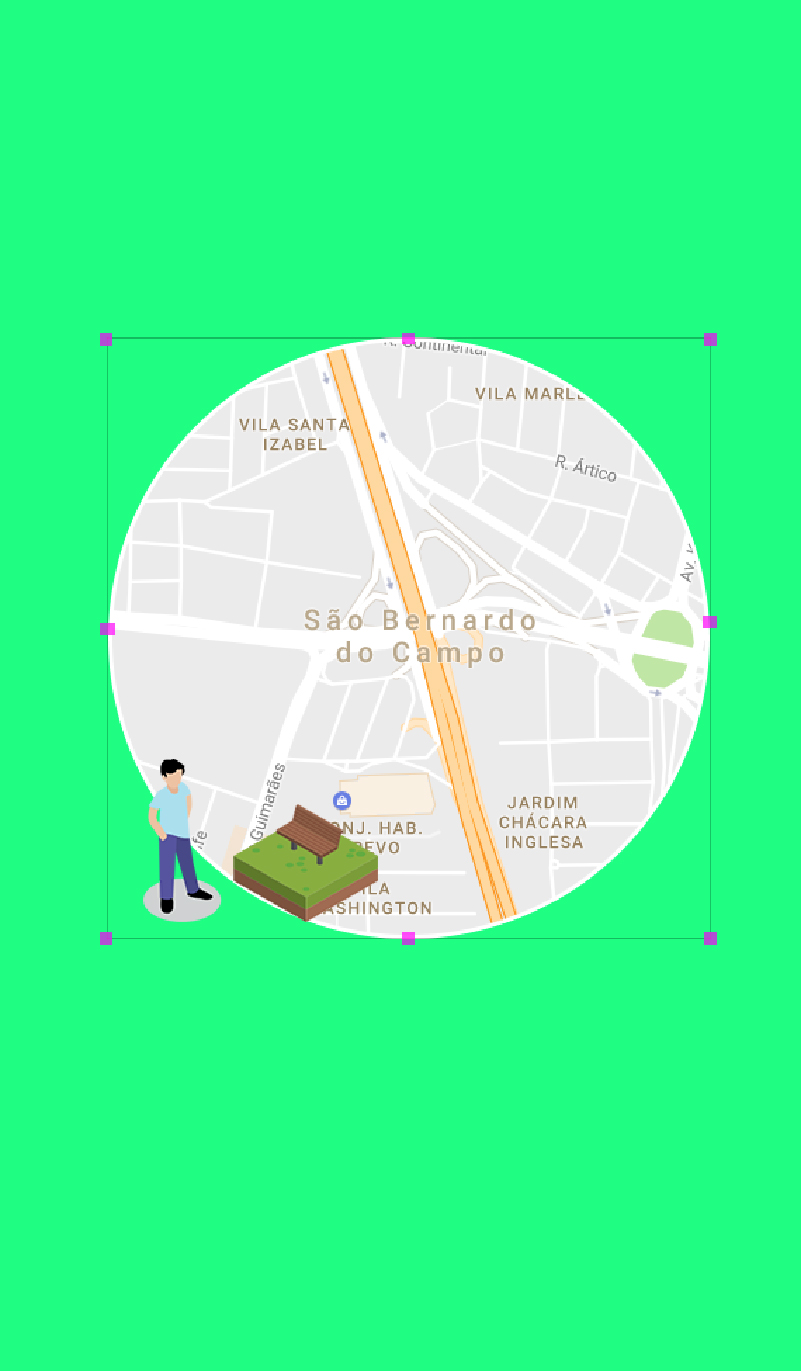Tap the left-middle resize handle
Image resolution: width=801 pixels, height=1371 pixels.
click(x=108, y=629)
